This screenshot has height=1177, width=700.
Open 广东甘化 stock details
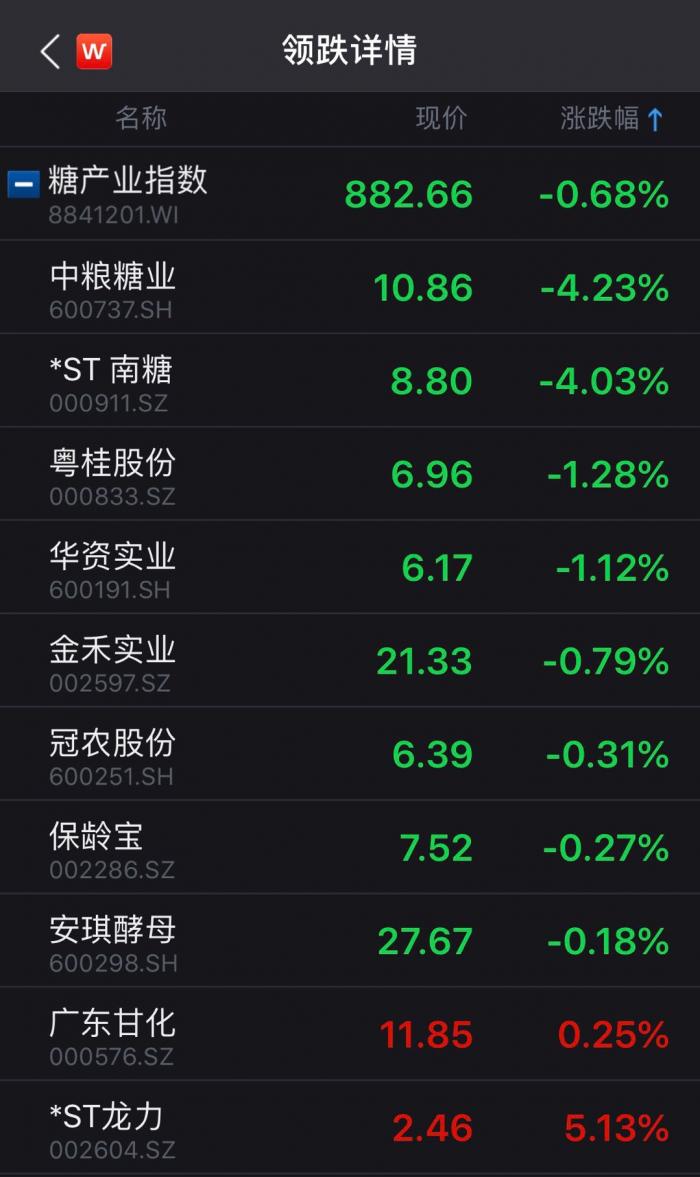pyautogui.click(x=112, y=1034)
